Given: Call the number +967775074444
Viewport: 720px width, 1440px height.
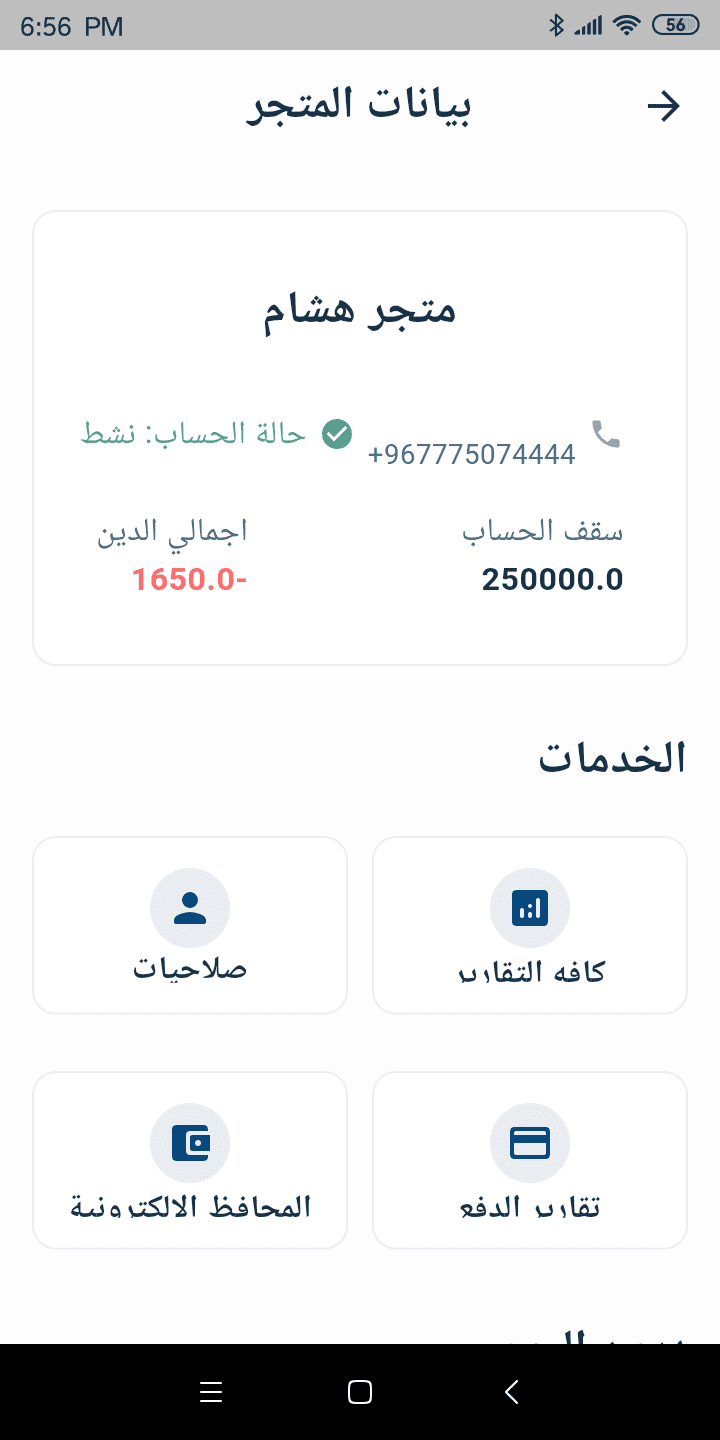Looking at the screenshot, I should point(472,453).
